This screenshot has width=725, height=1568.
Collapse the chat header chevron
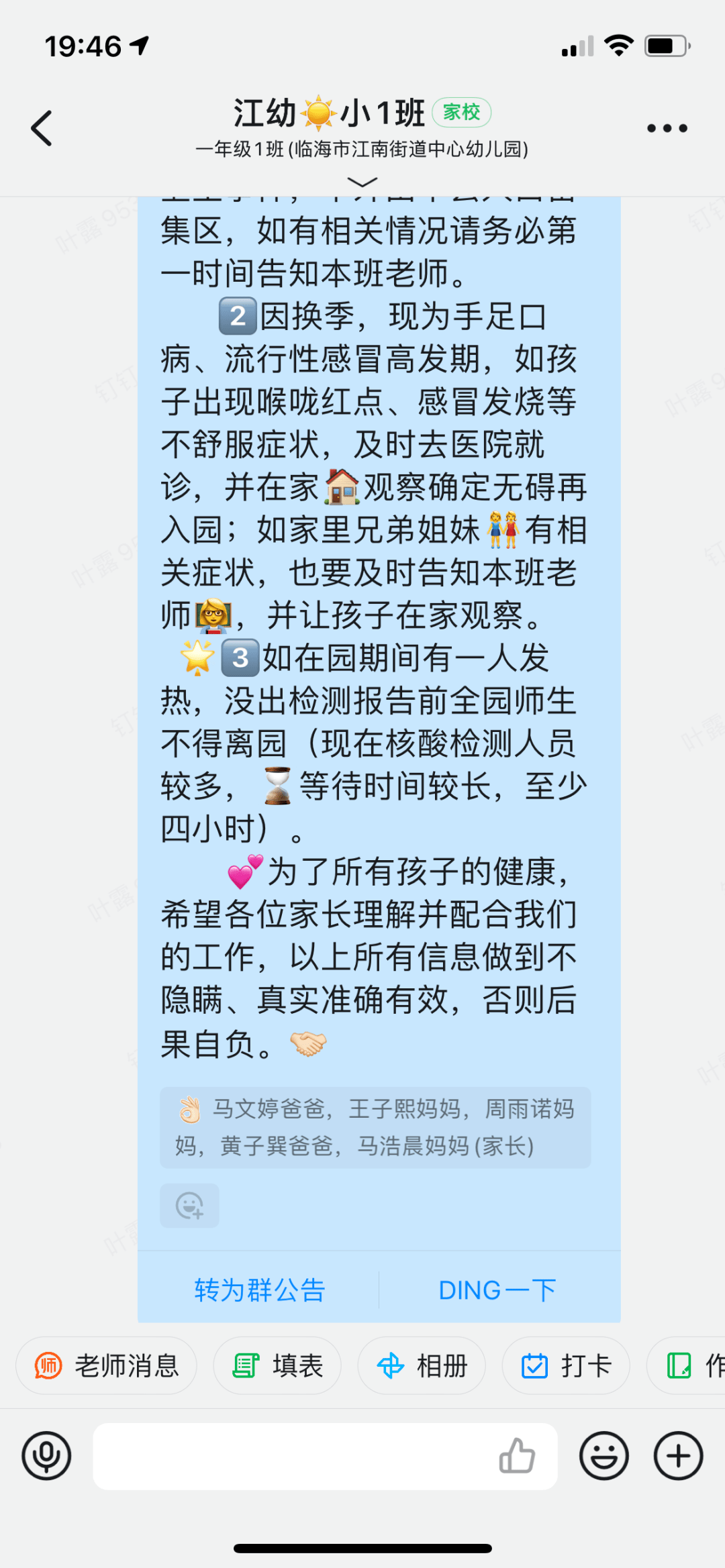point(362,182)
